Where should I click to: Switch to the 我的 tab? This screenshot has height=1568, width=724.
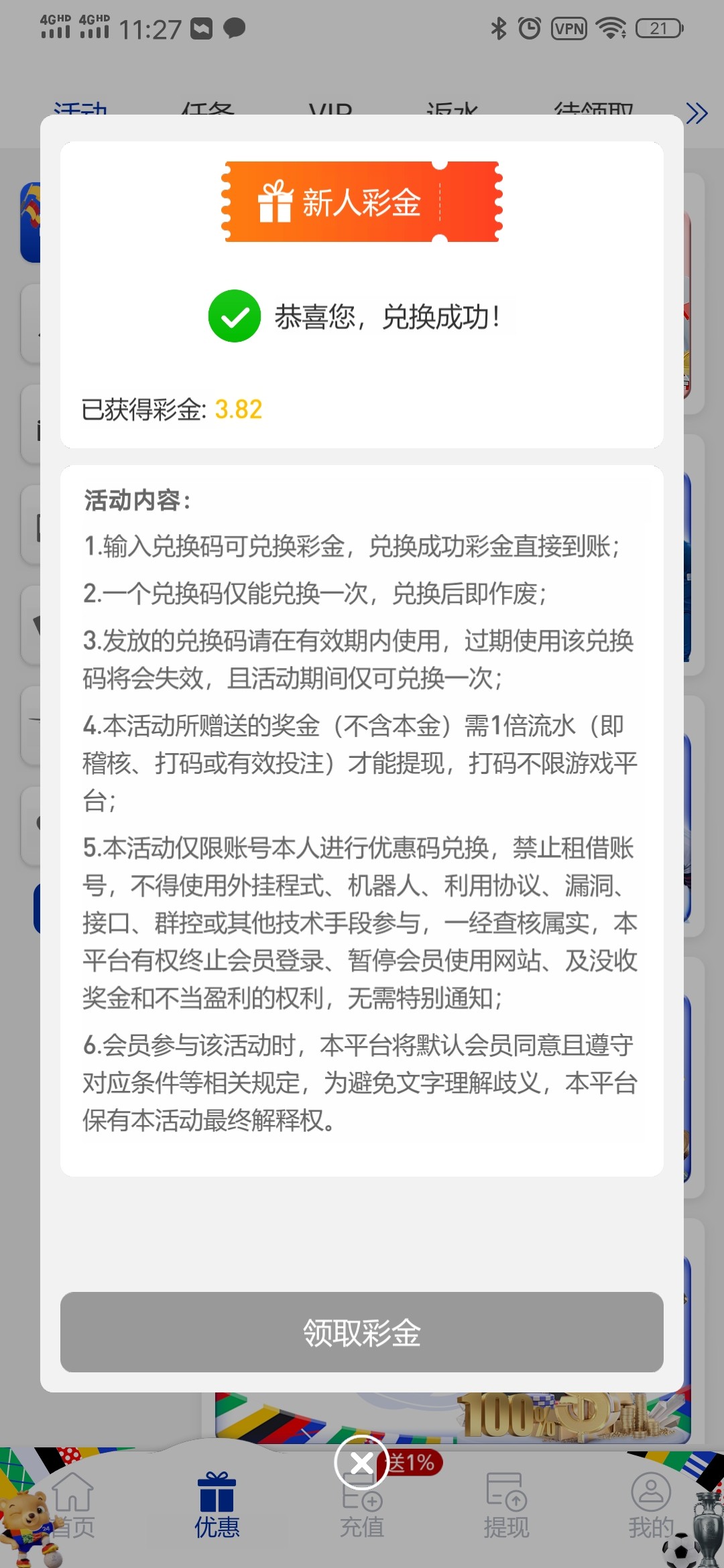pyautogui.click(x=650, y=1505)
